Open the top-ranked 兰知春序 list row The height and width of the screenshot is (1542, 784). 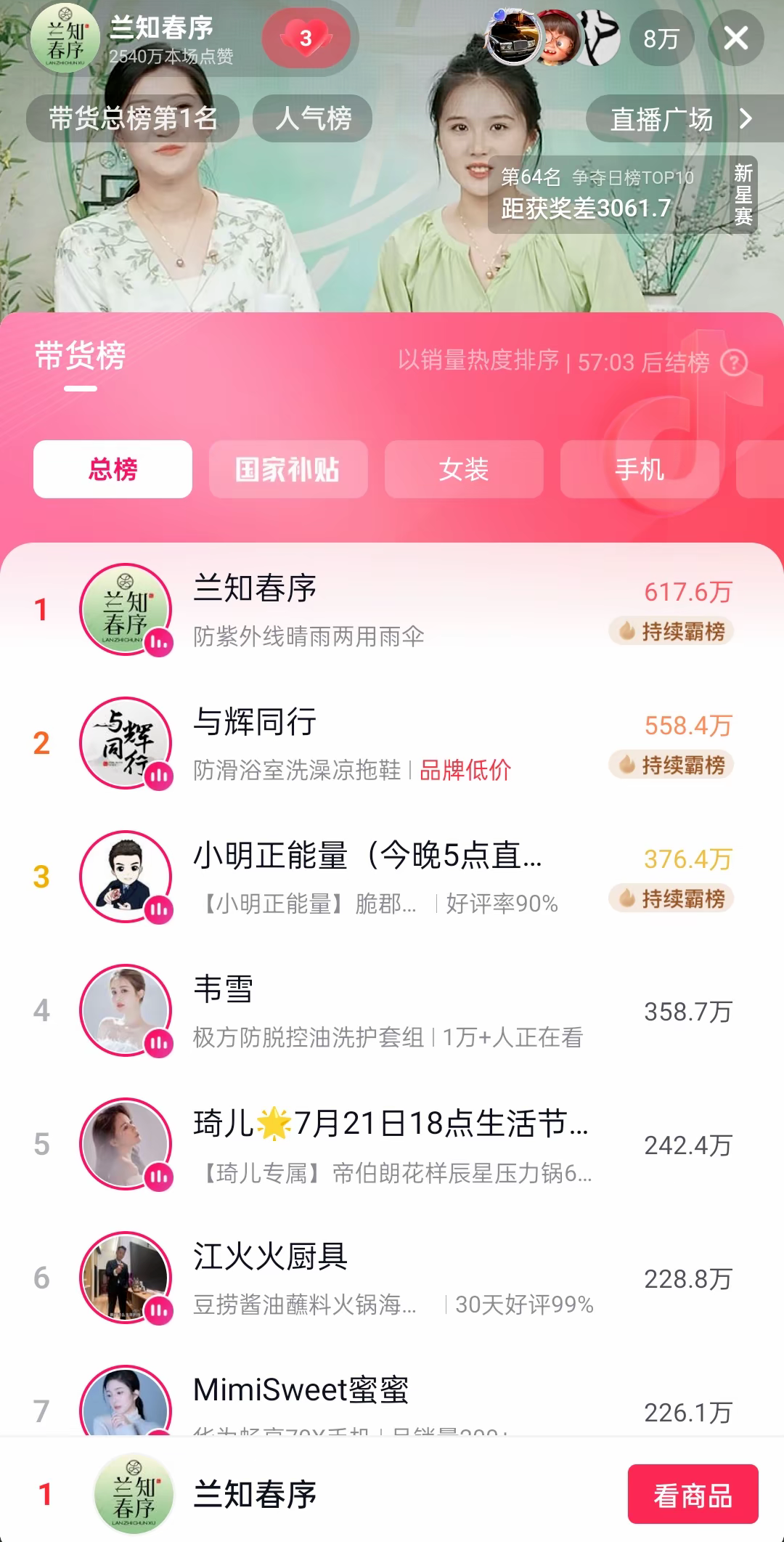pos(392,610)
